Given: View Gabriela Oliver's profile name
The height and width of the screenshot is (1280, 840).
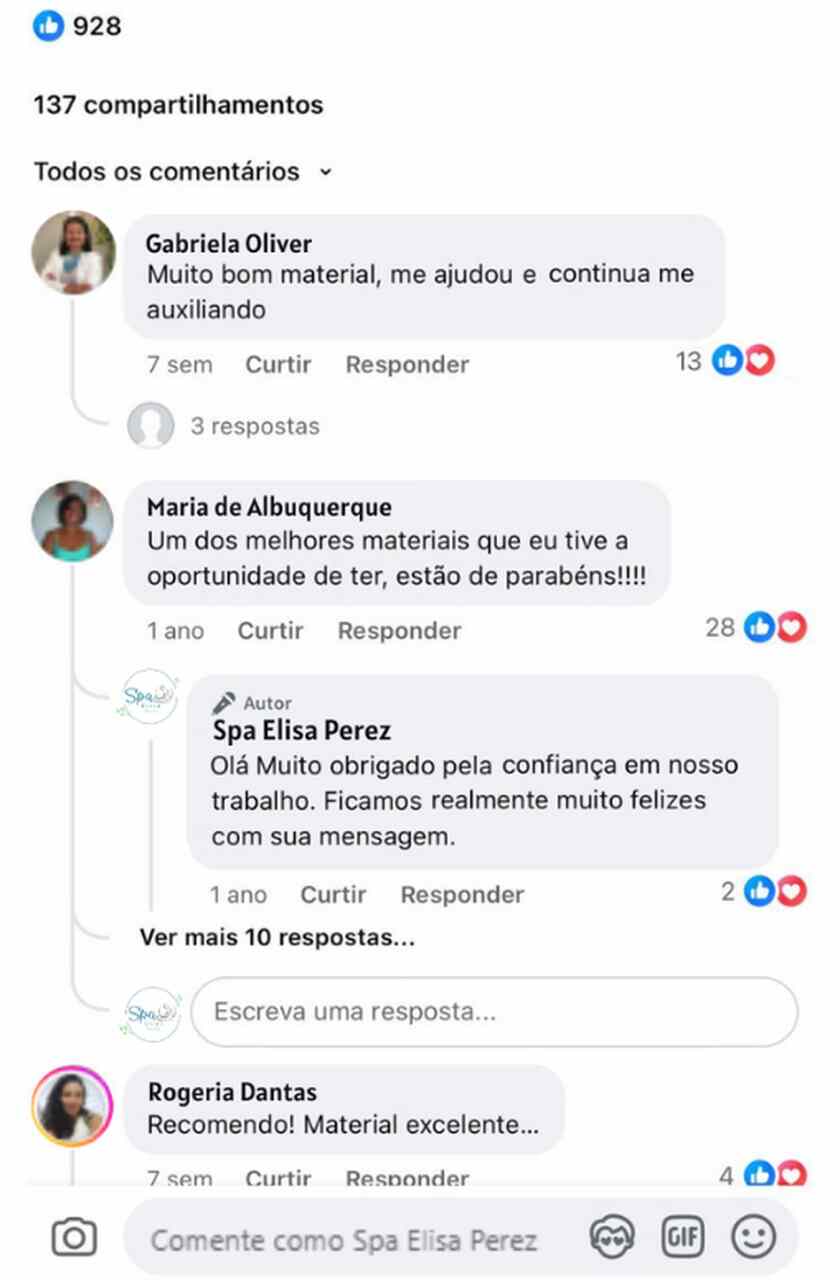Looking at the screenshot, I should [229, 243].
